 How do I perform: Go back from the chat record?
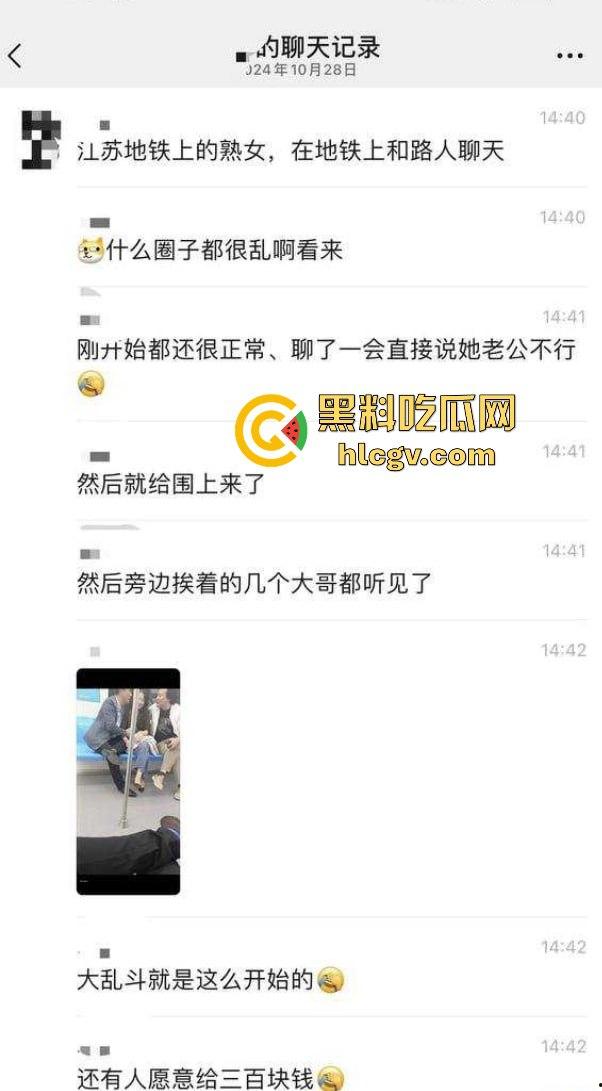click(x=15, y=56)
